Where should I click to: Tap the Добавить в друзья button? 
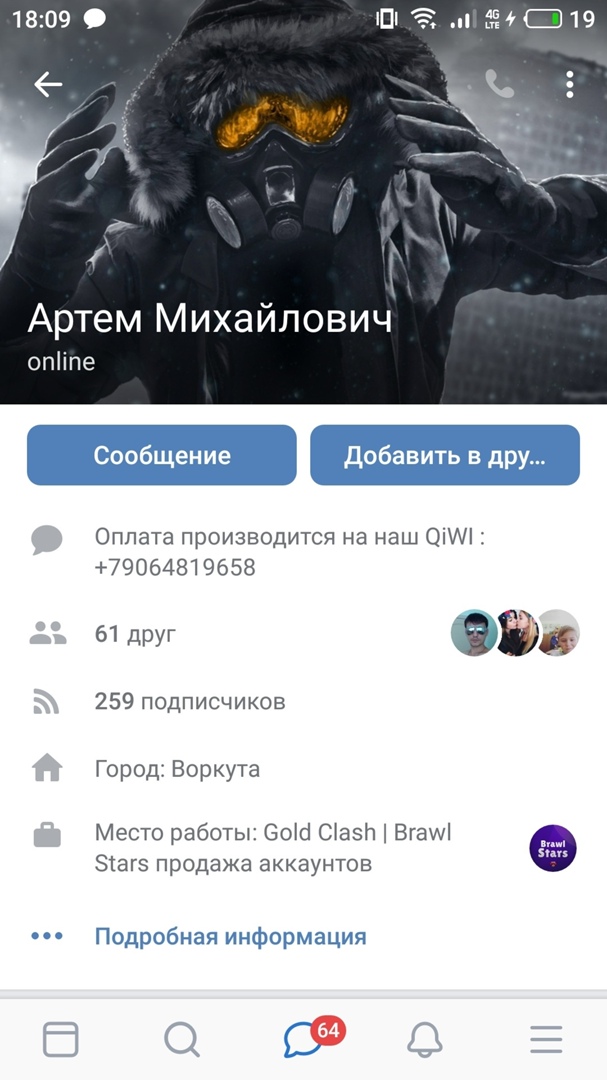(x=444, y=455)
